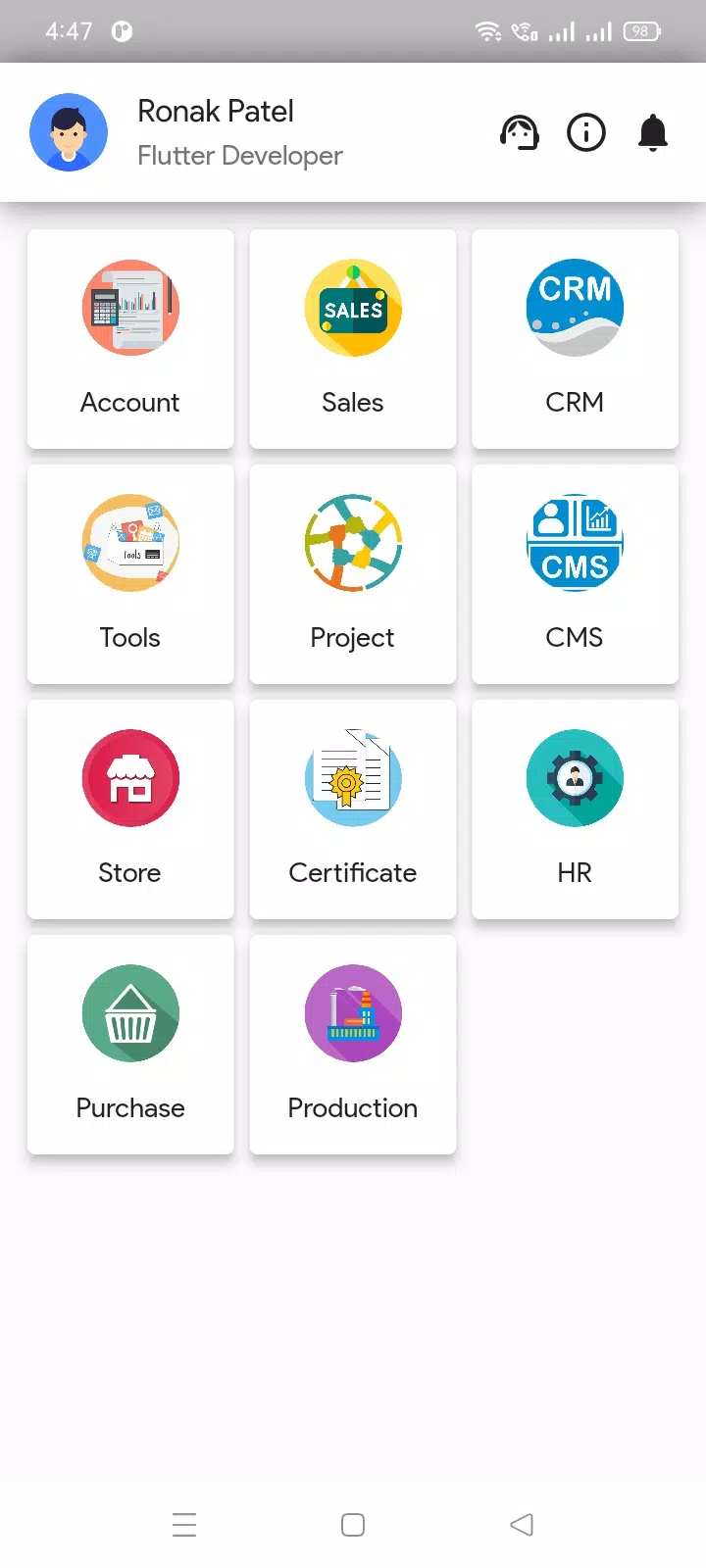This screenshot has width=706, height=1568.
Task: Click the info icon in the header
Action: pos(586,132)
